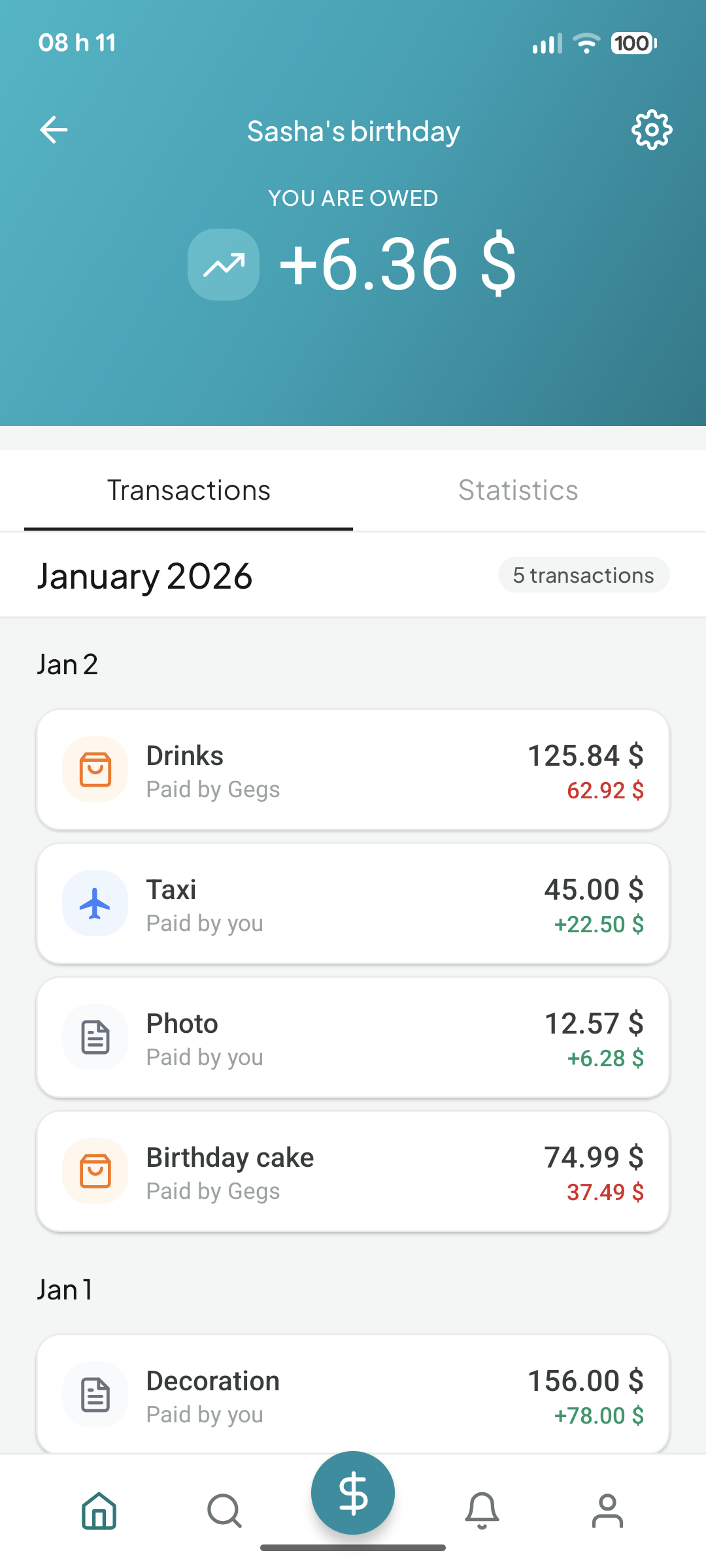706x1568 pixels.
Task: Switch to the Statistics tab
Action: 518,491
